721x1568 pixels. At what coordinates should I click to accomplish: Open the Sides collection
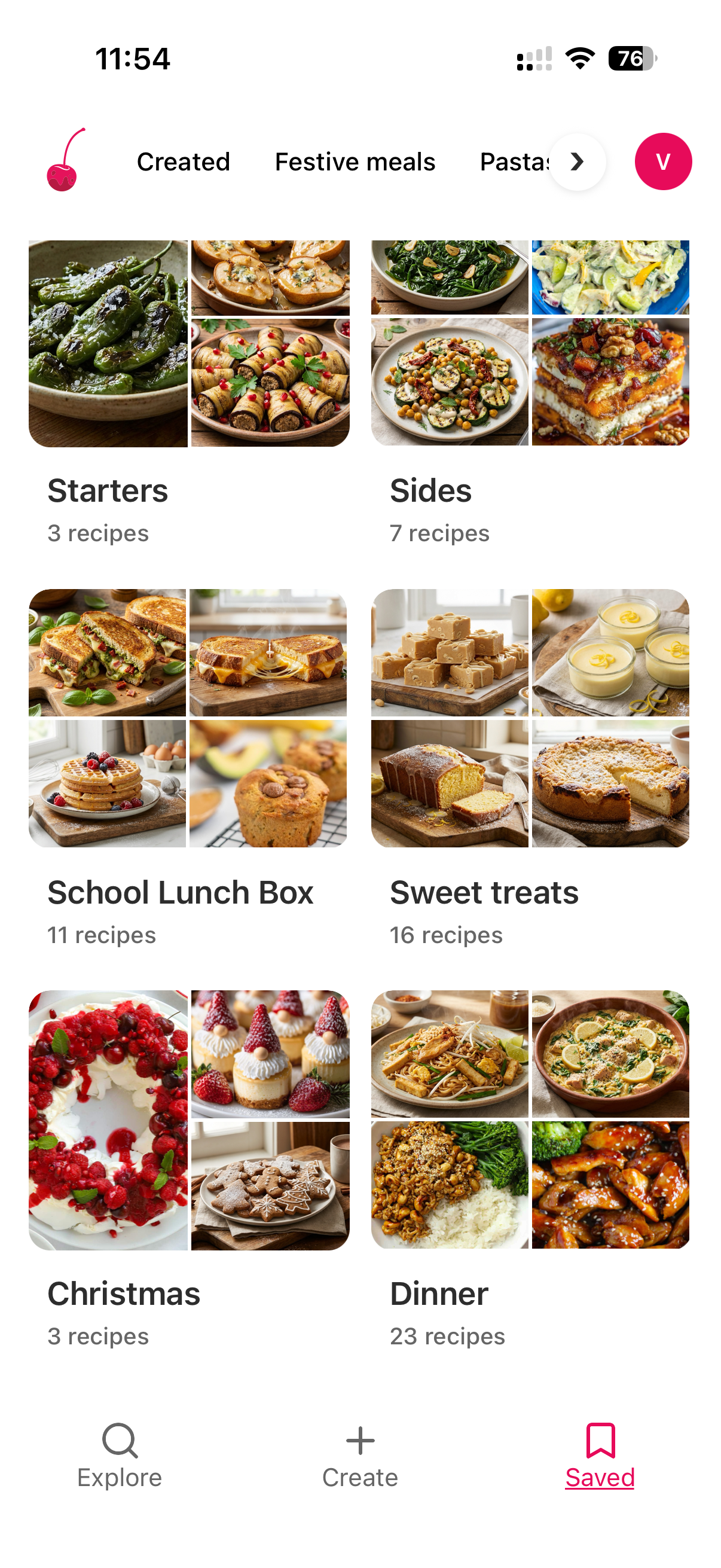click(530, 344)
